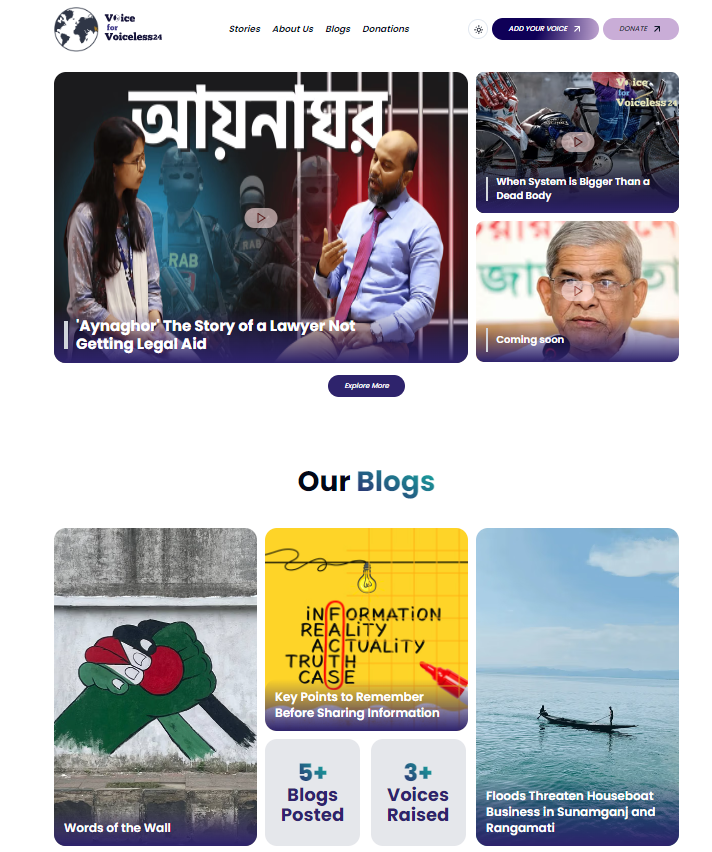Play the 'Aynaghor' lawyer story video

click(x=261, y=217)
